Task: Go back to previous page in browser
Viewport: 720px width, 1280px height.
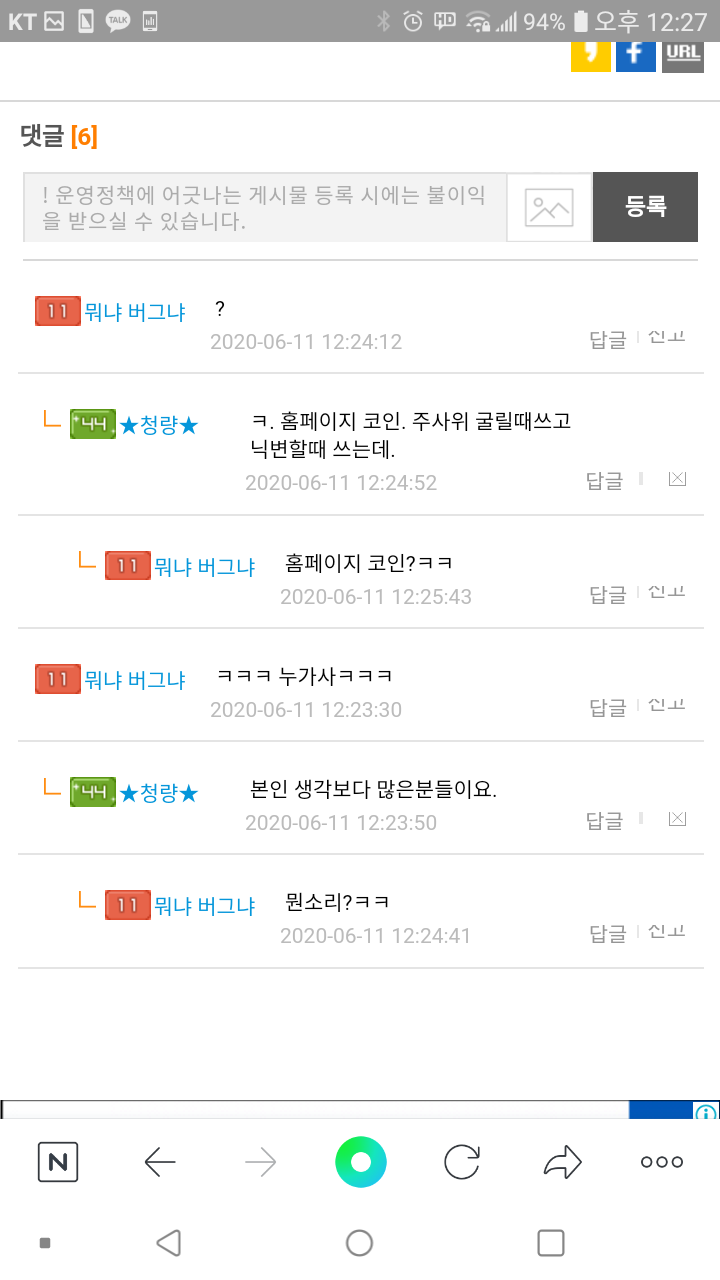Action: [160, 1162]
